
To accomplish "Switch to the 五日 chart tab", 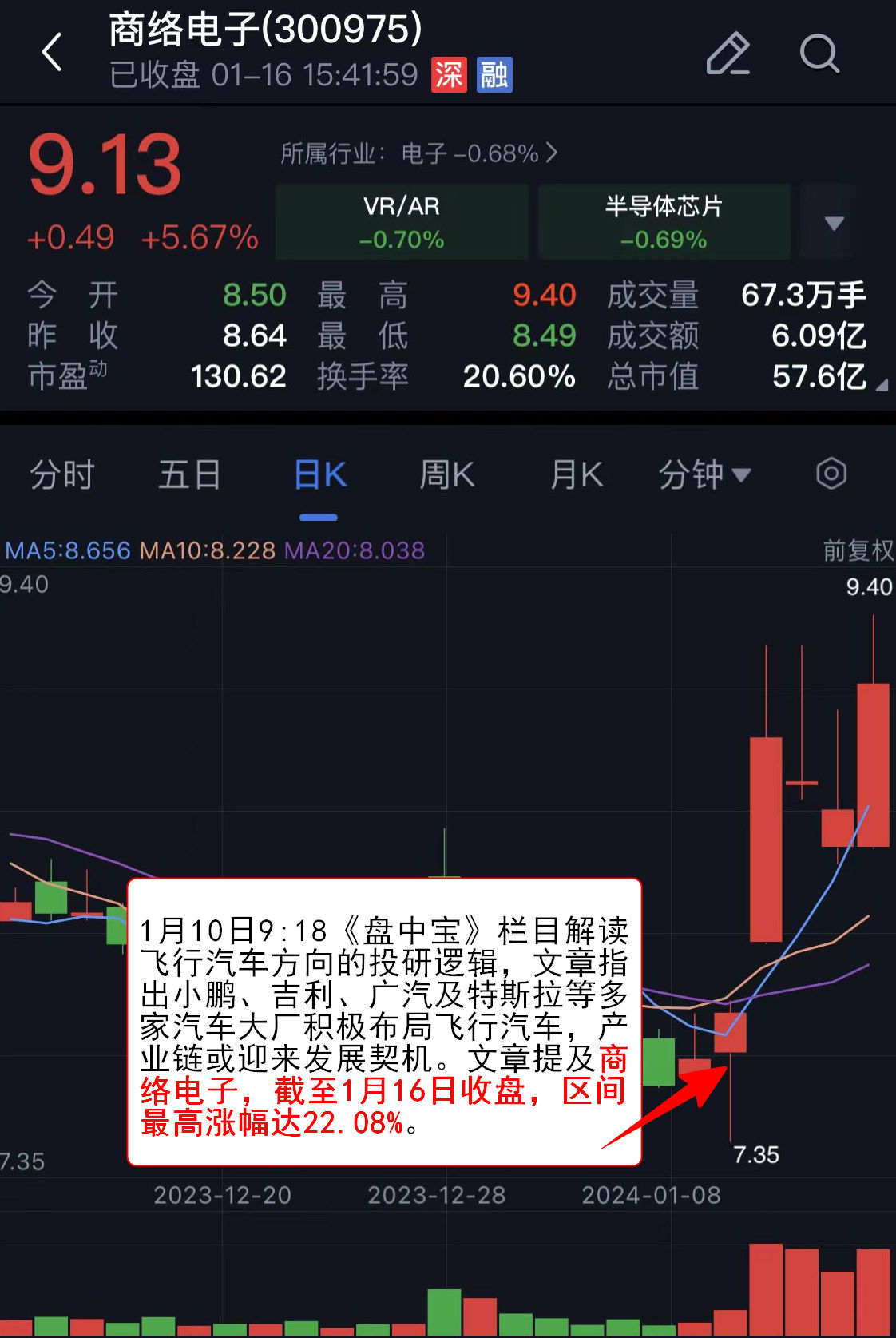I will tap(189, 474).
